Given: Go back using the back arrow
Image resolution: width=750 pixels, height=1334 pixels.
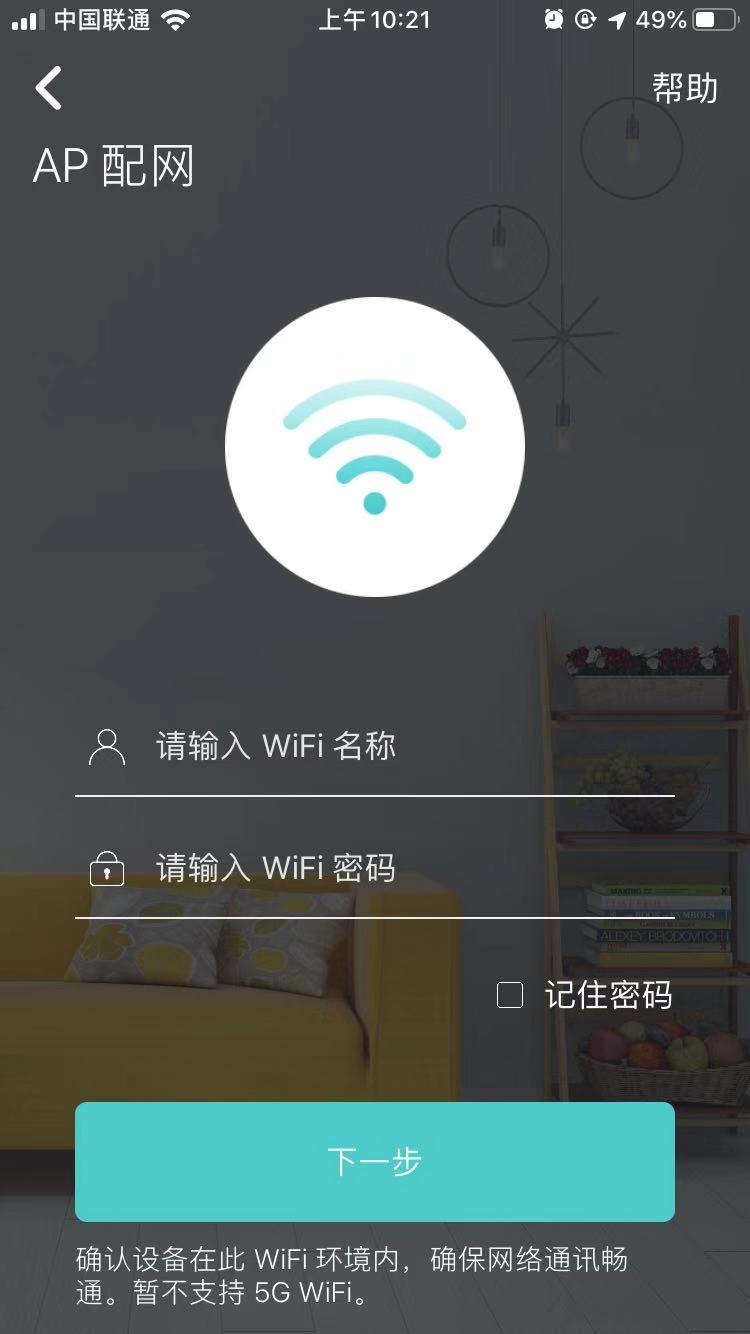Looking at the screenshot, I should [49, 88].
